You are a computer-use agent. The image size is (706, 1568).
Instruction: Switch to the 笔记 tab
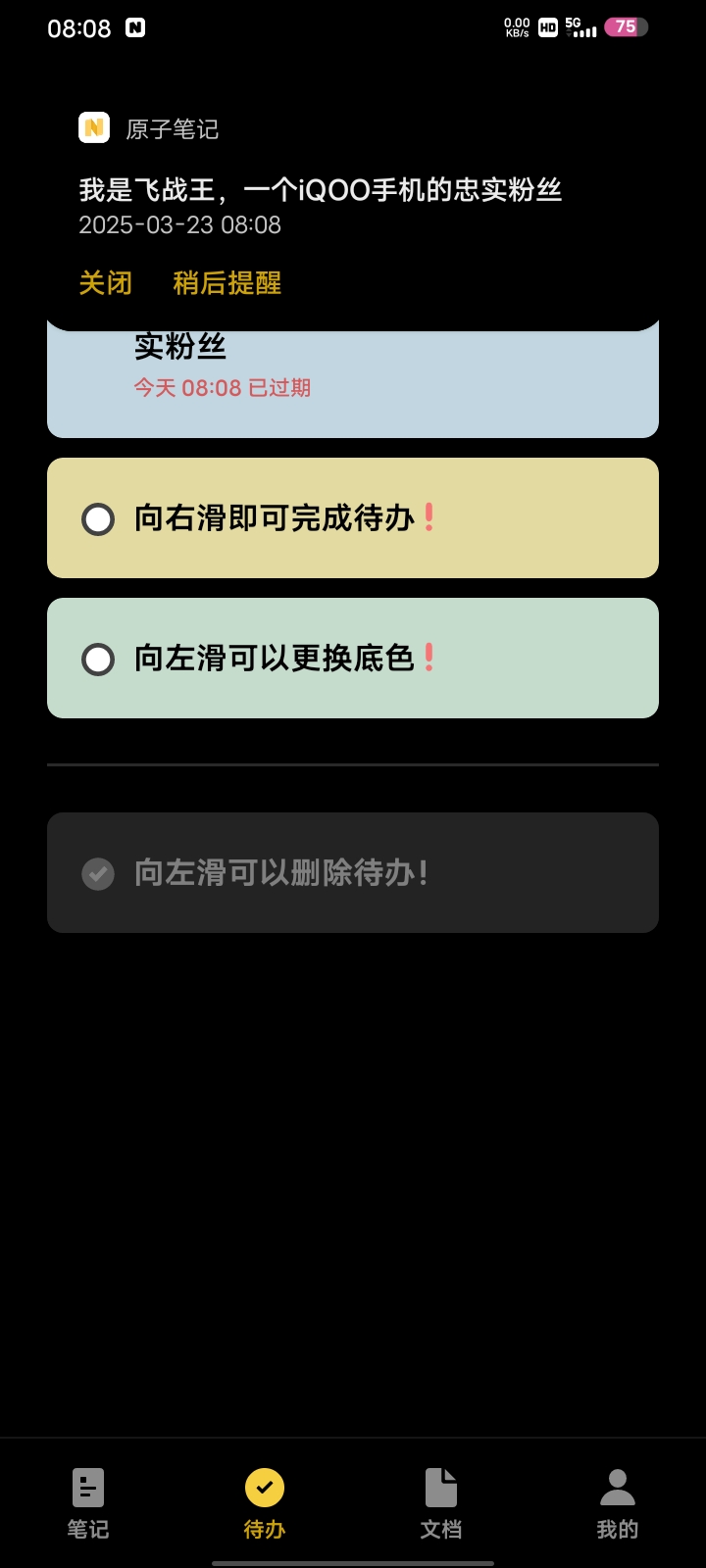click(x=88, y=1503)
